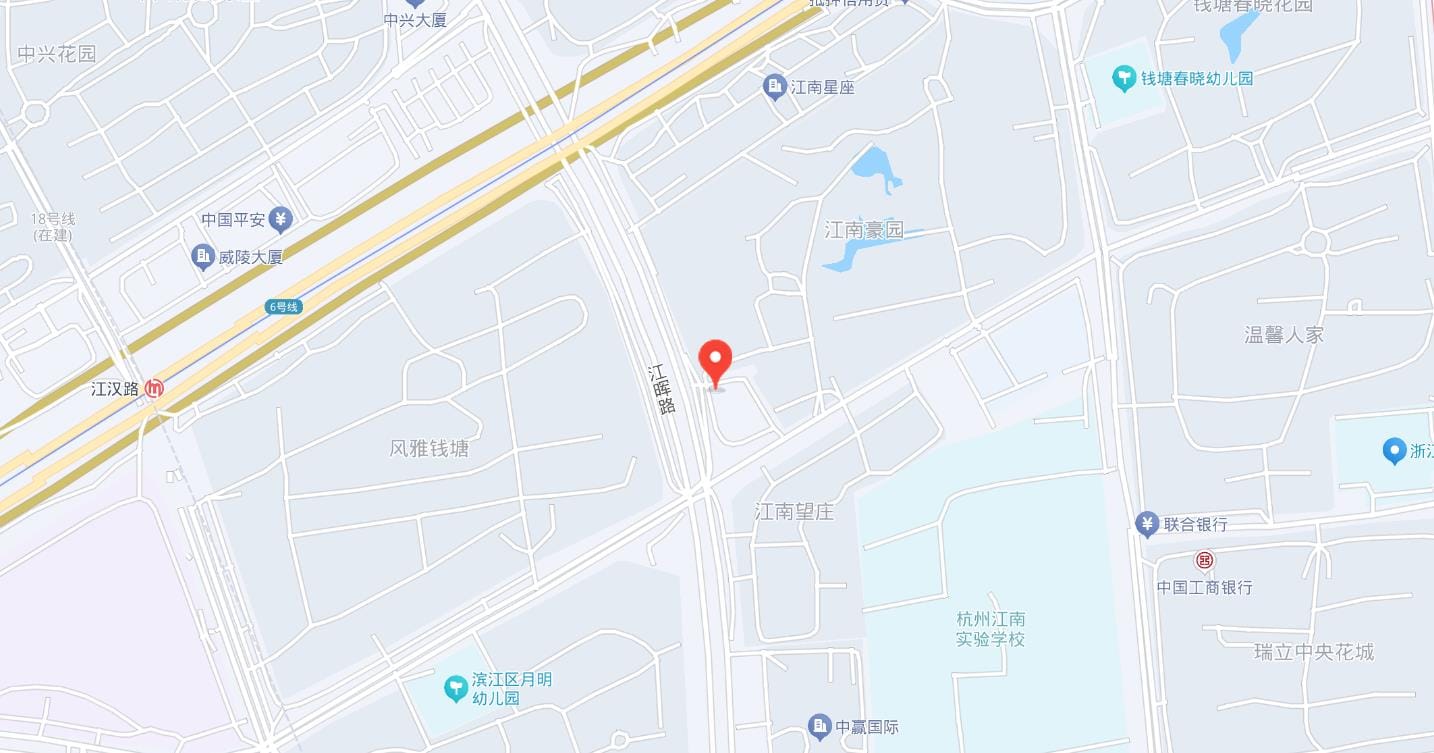Open the 江汉路 metro station marker

[x=154, y=389]
